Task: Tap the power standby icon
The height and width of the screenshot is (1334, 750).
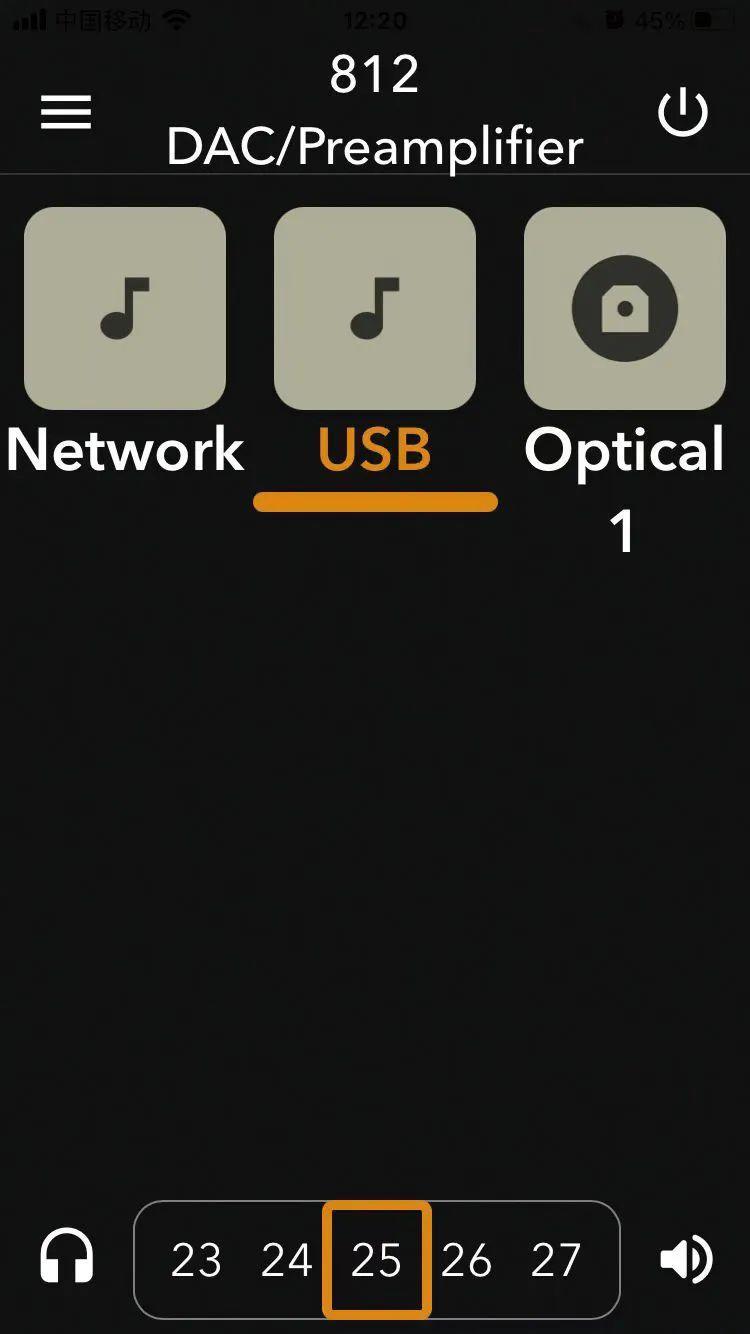Action: 683,113
